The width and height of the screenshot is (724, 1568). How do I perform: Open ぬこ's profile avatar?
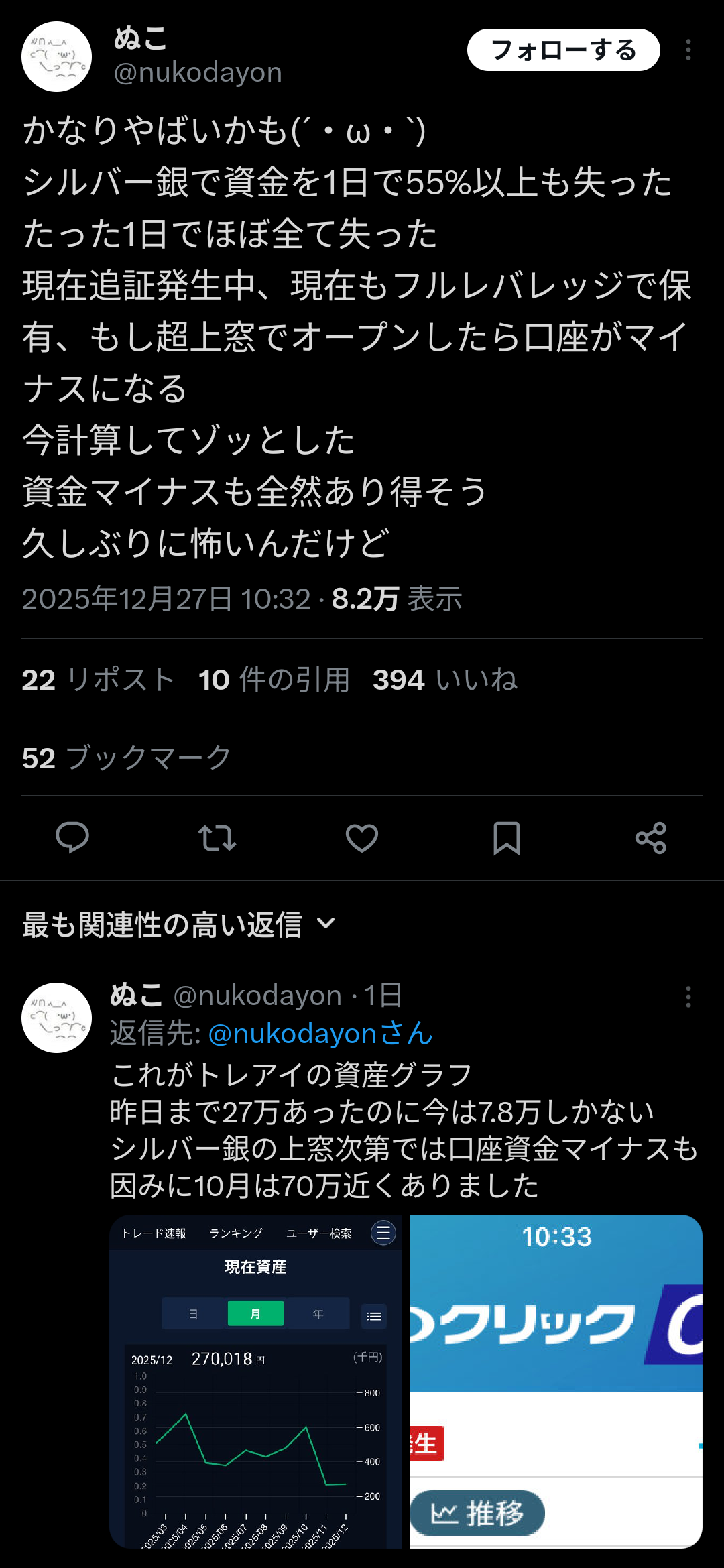(56, 56)
